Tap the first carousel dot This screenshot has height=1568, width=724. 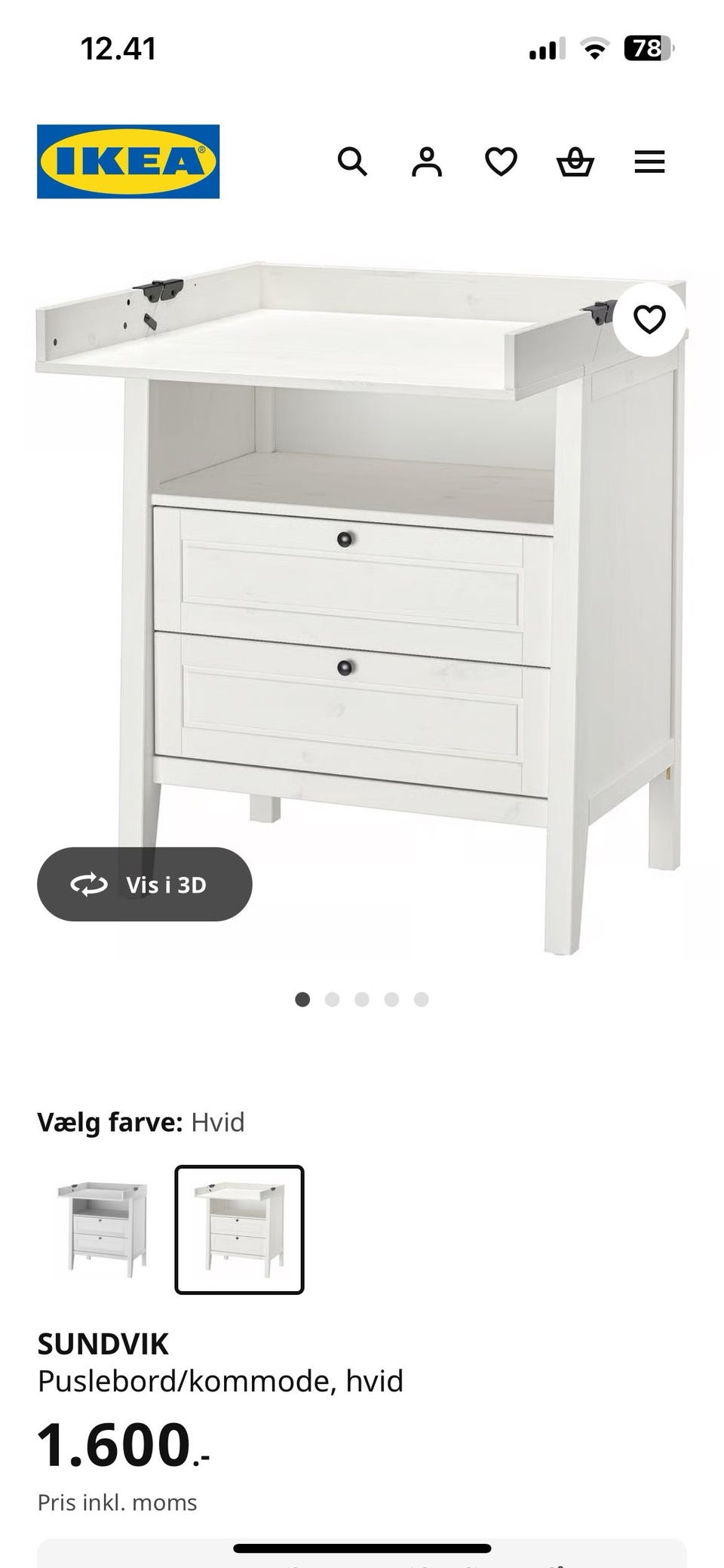pyautogui.click(x=302, y=998)
